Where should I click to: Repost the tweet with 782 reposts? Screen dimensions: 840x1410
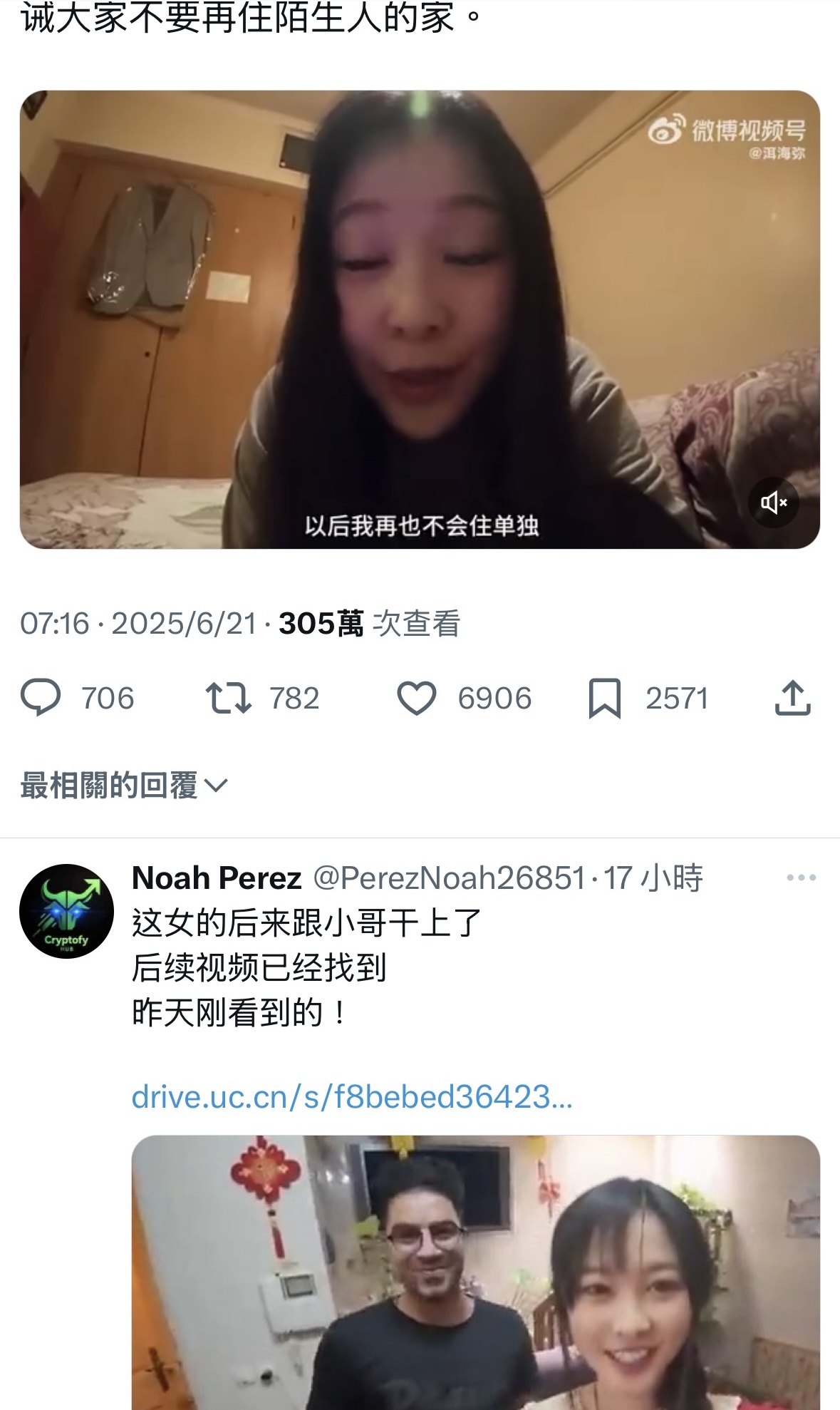point(228,698)
